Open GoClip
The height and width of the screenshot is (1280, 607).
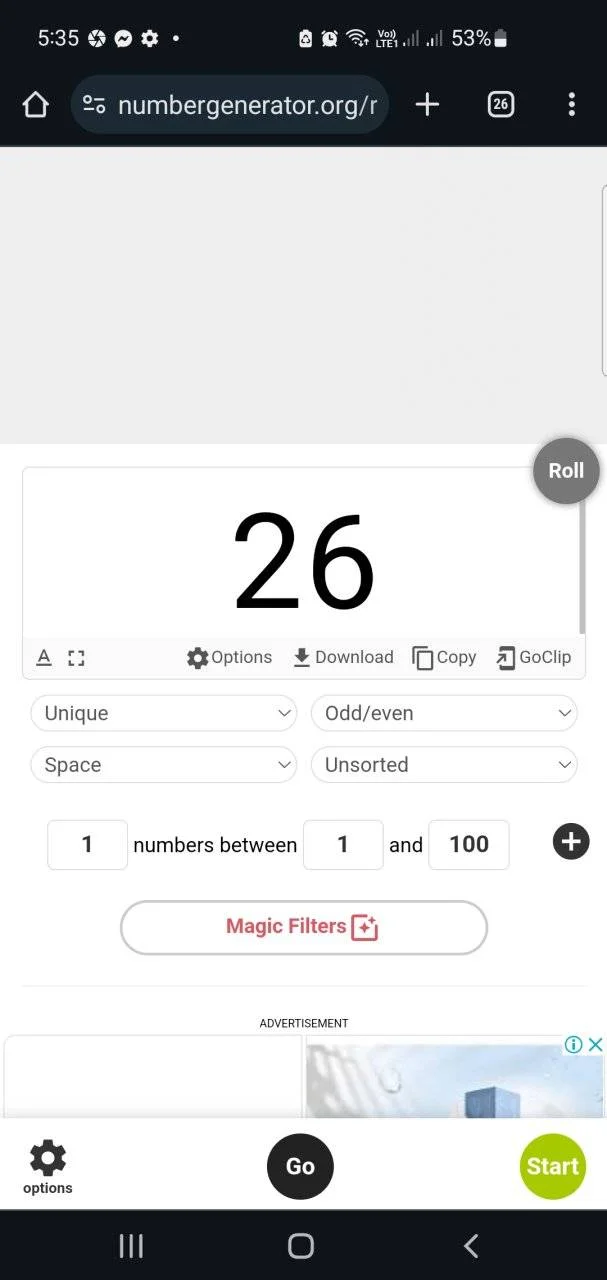534,657
